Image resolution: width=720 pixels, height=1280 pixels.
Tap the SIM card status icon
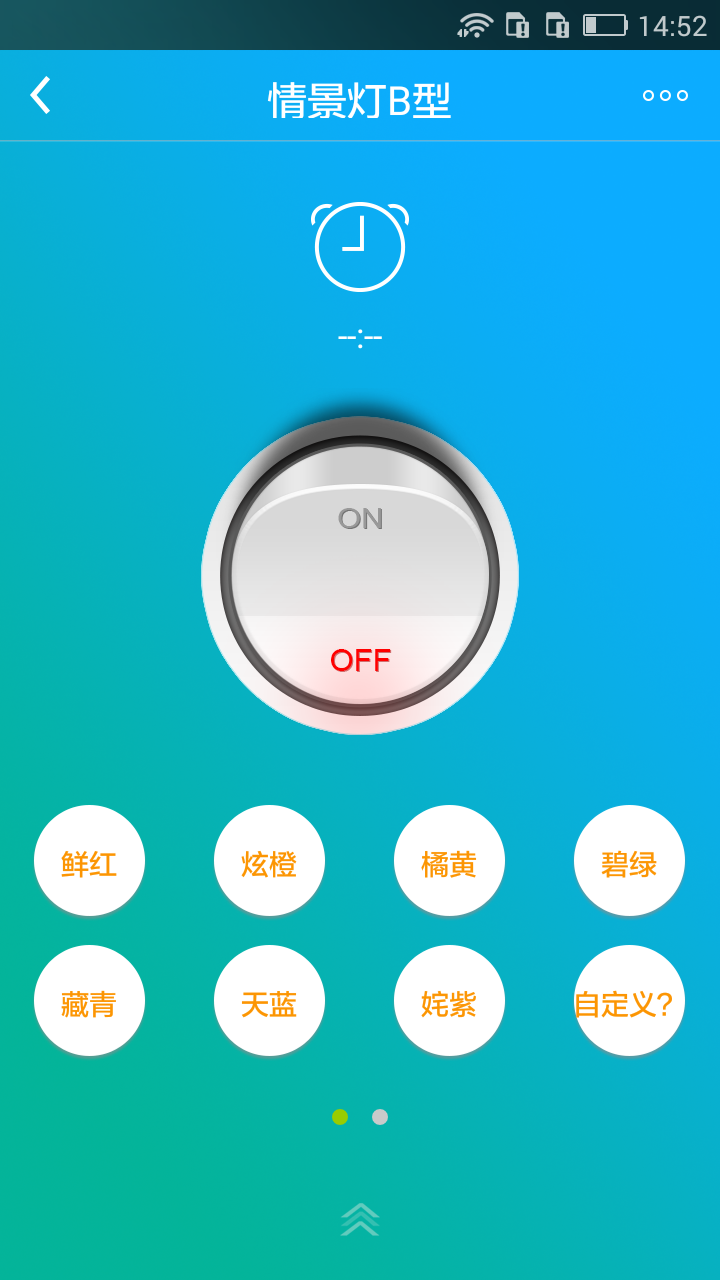tap(519, 25)
